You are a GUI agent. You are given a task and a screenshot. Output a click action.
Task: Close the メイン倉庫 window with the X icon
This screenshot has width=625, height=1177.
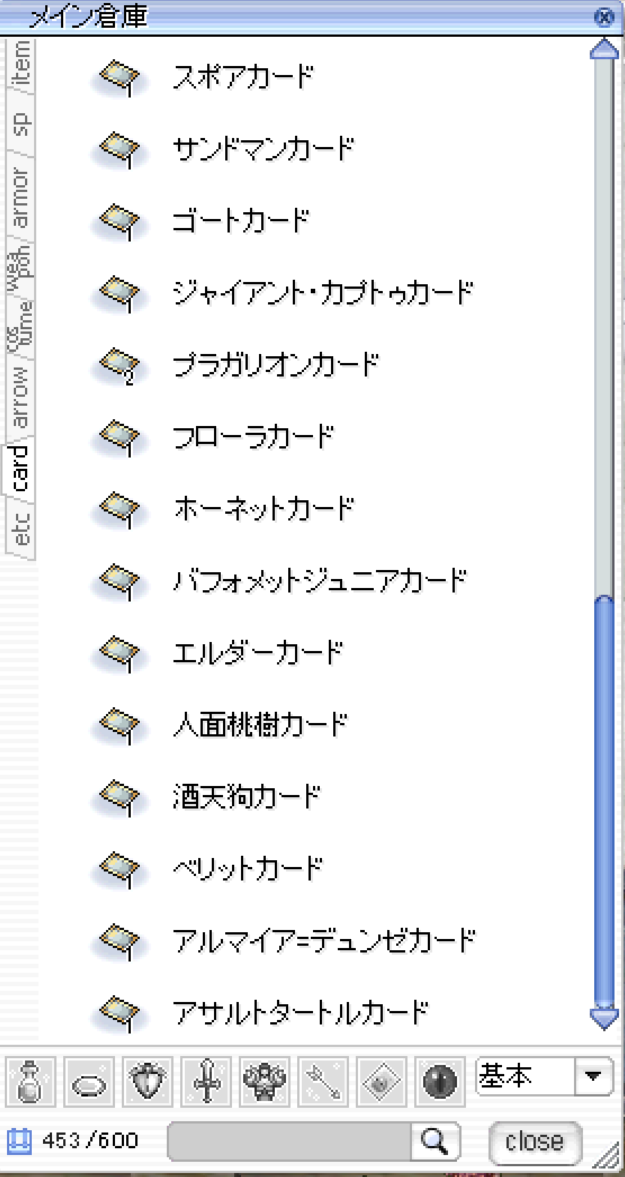(603, 17)
